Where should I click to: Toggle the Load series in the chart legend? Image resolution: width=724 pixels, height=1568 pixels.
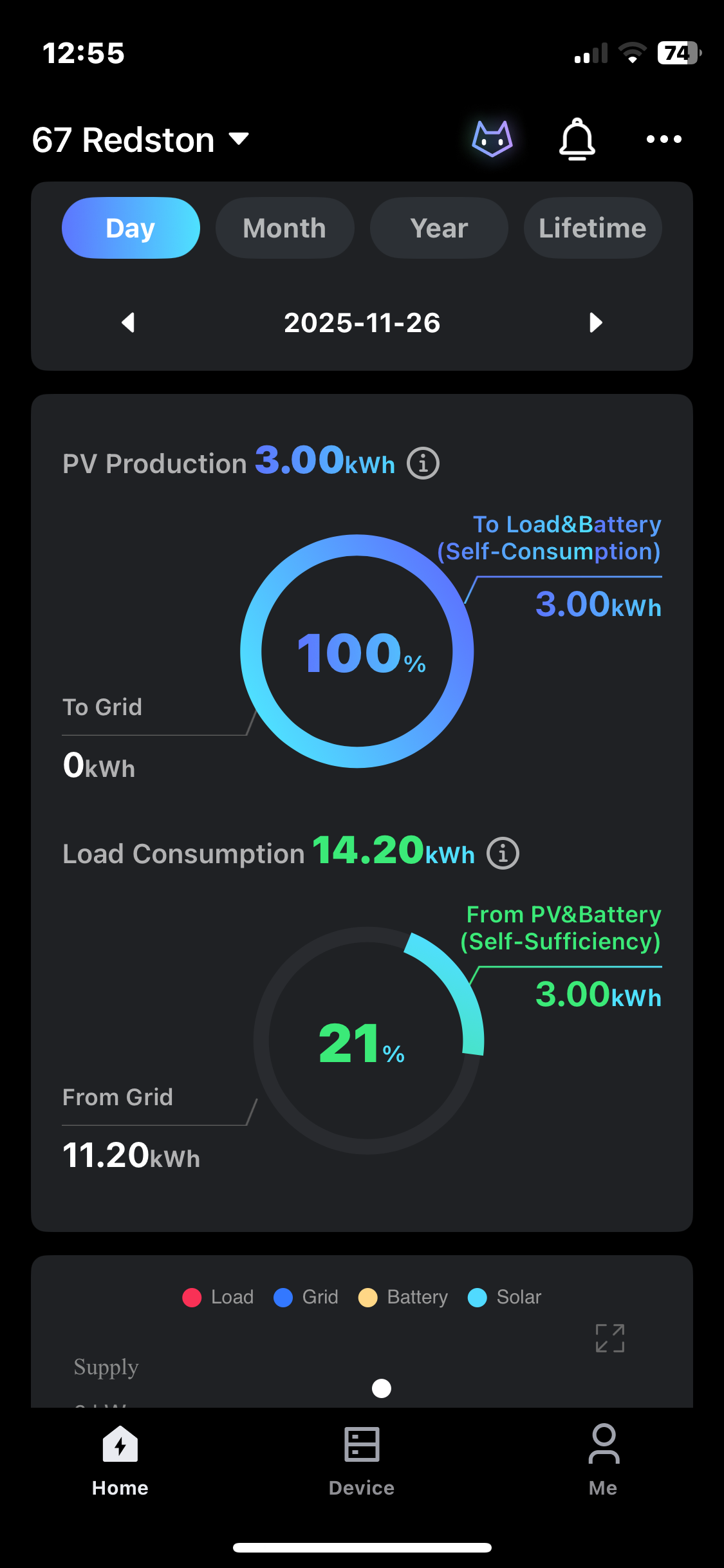(x=218, y=1297)
